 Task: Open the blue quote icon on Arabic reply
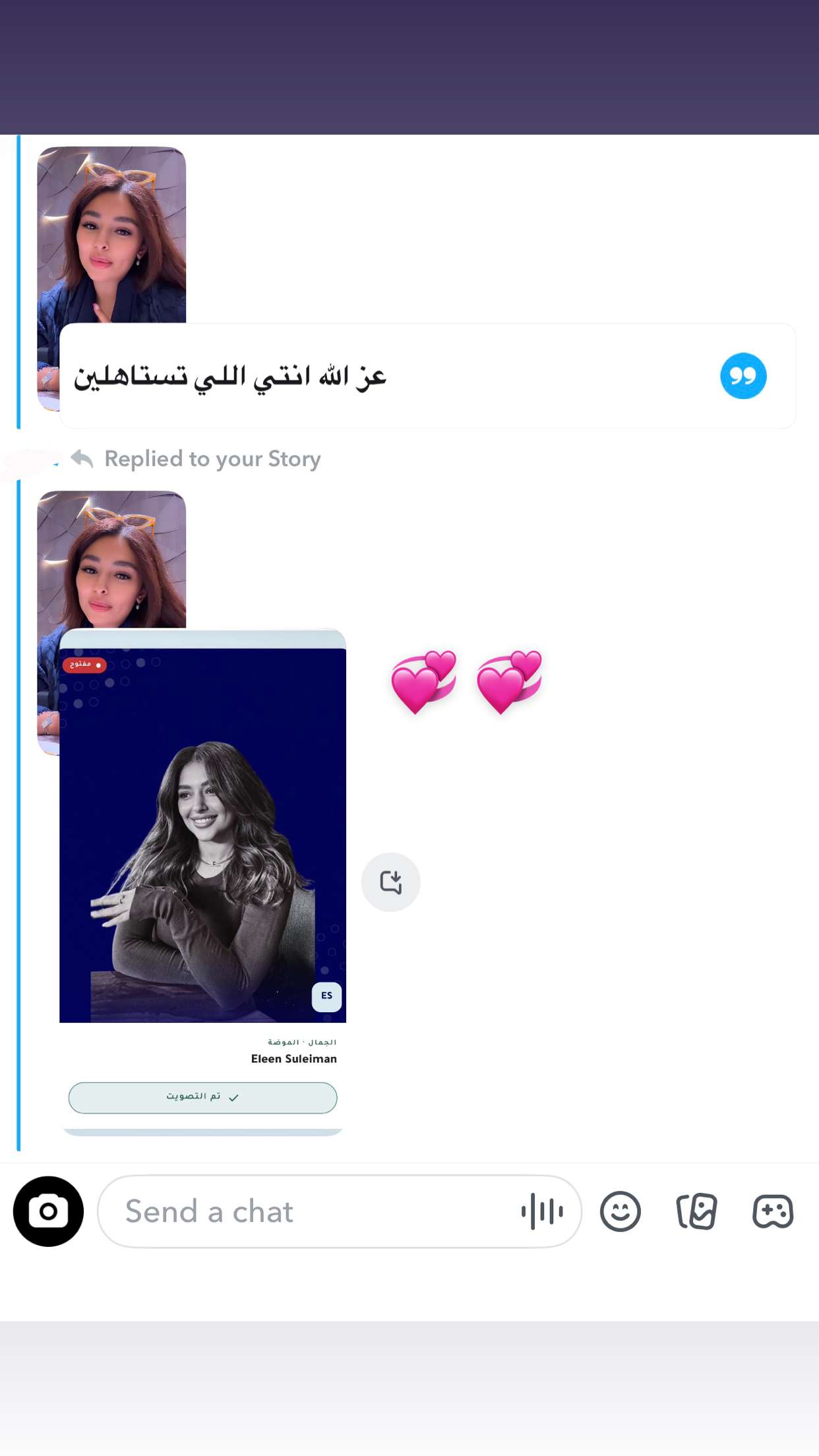(x=743, y=376)
